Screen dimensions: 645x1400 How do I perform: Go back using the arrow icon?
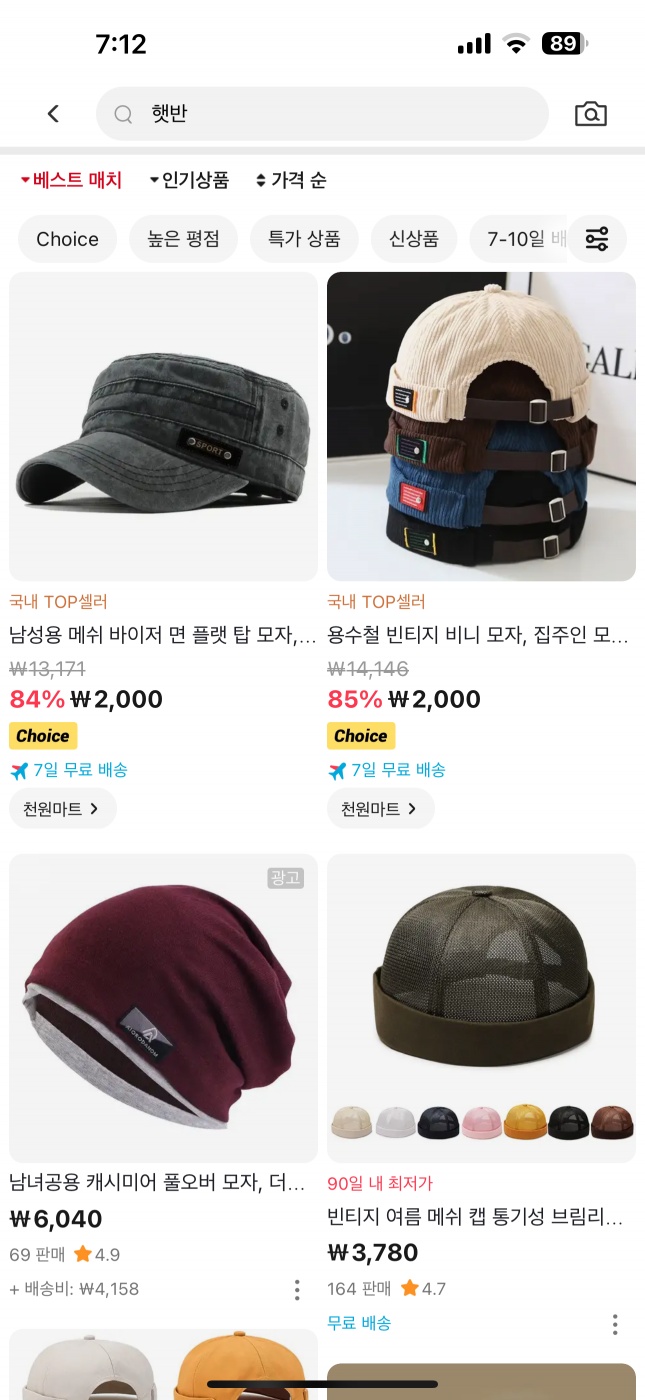pyautogui.click(x=54, y=114)
